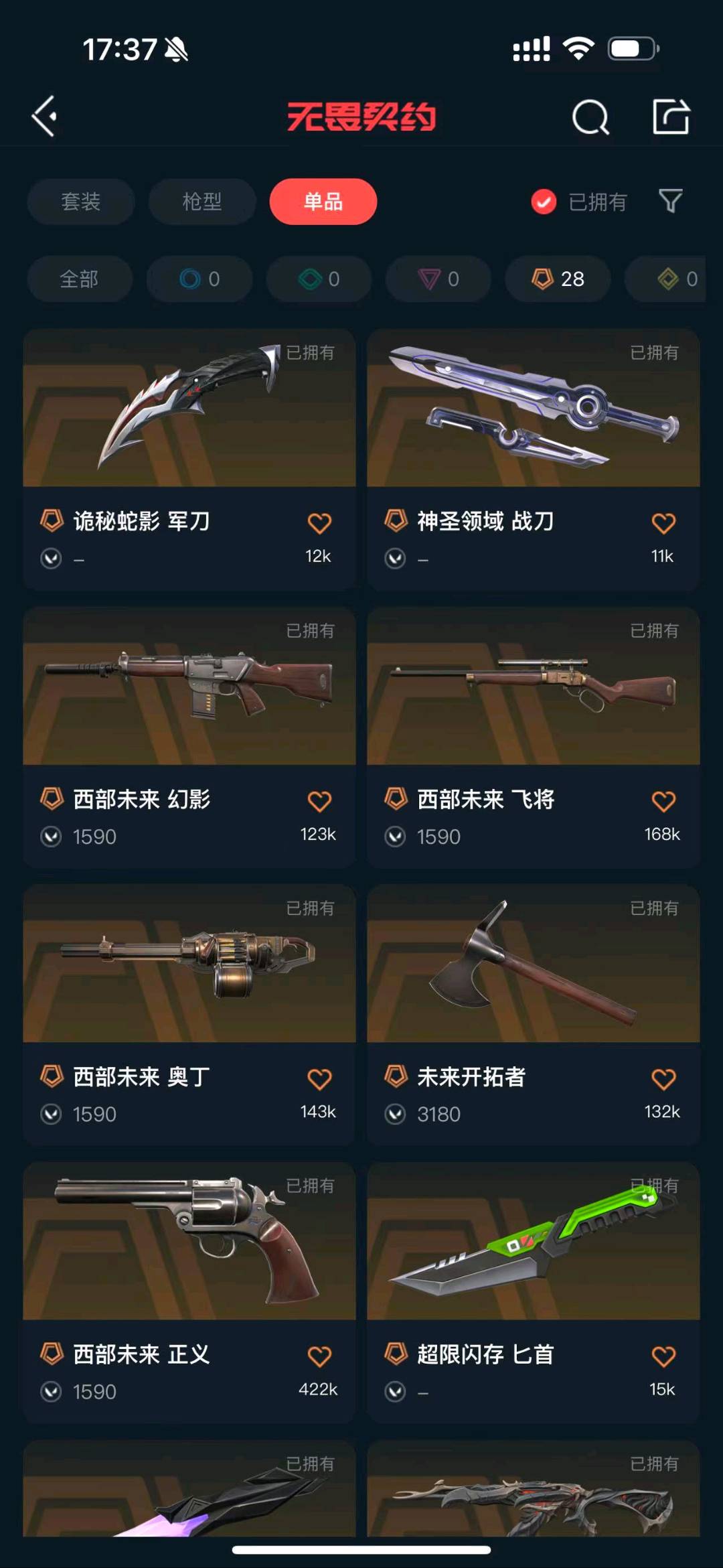Open the 神圣领域 战刀 card
The image size is (723, 1568).
click(x=534, y=435)
